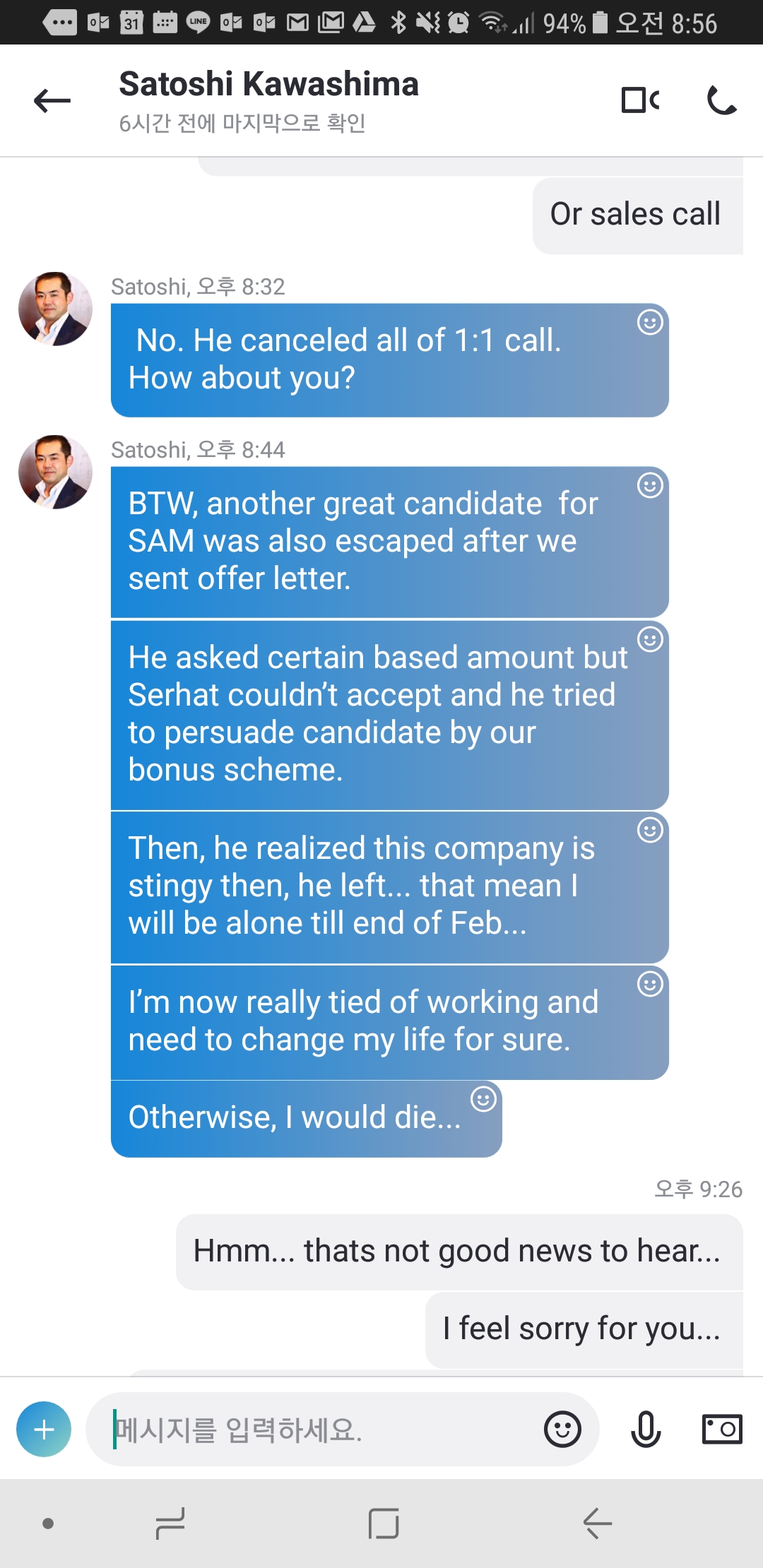Start a video call with Satoshi

tap(640, 100)
